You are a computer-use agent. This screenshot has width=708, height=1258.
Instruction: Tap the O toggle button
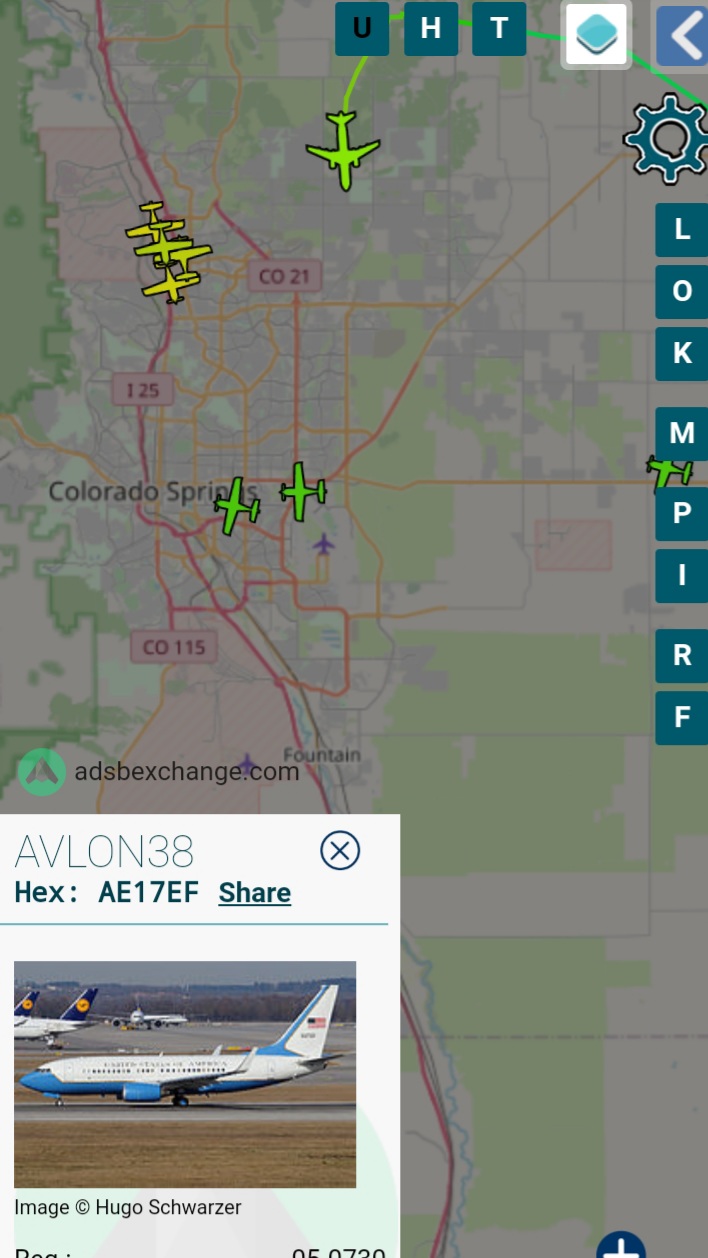point(682,292)
